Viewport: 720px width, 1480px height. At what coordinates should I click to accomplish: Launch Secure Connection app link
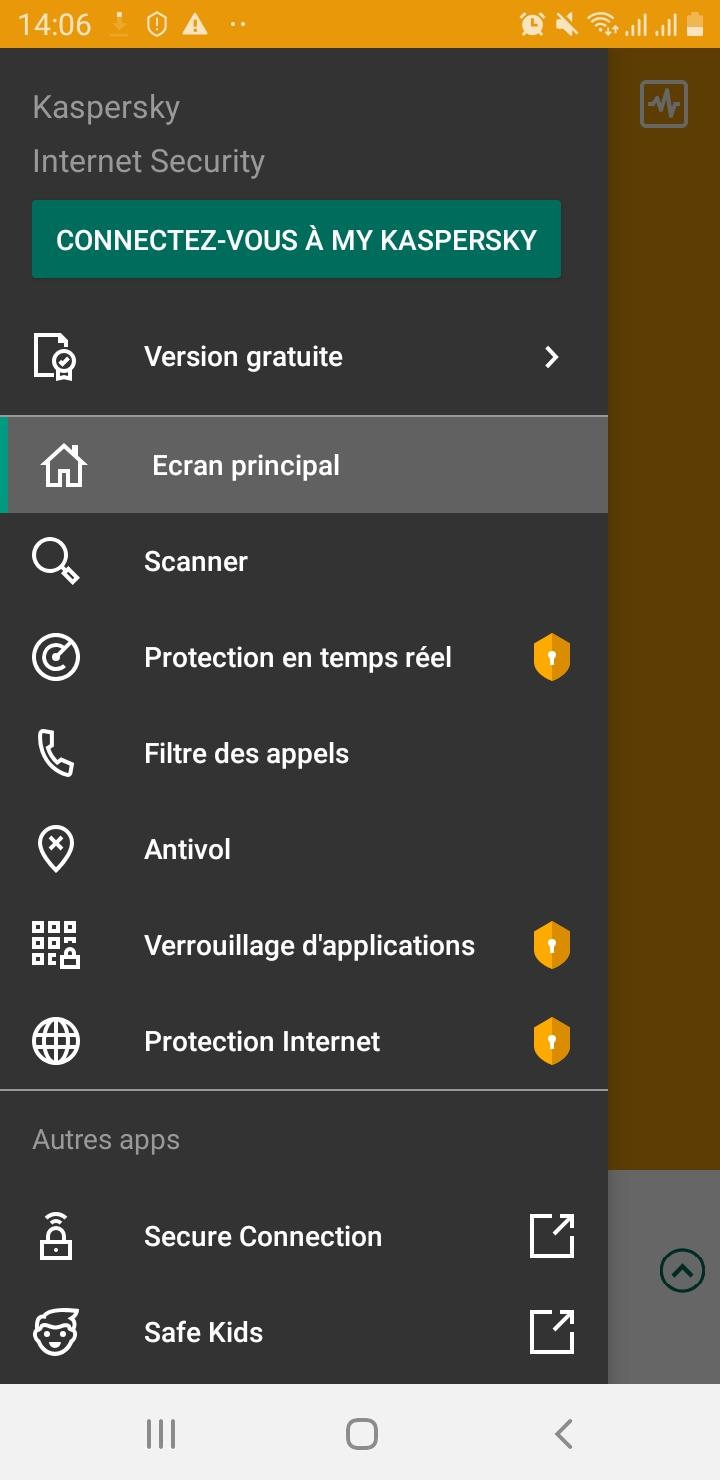point(300,1236)
